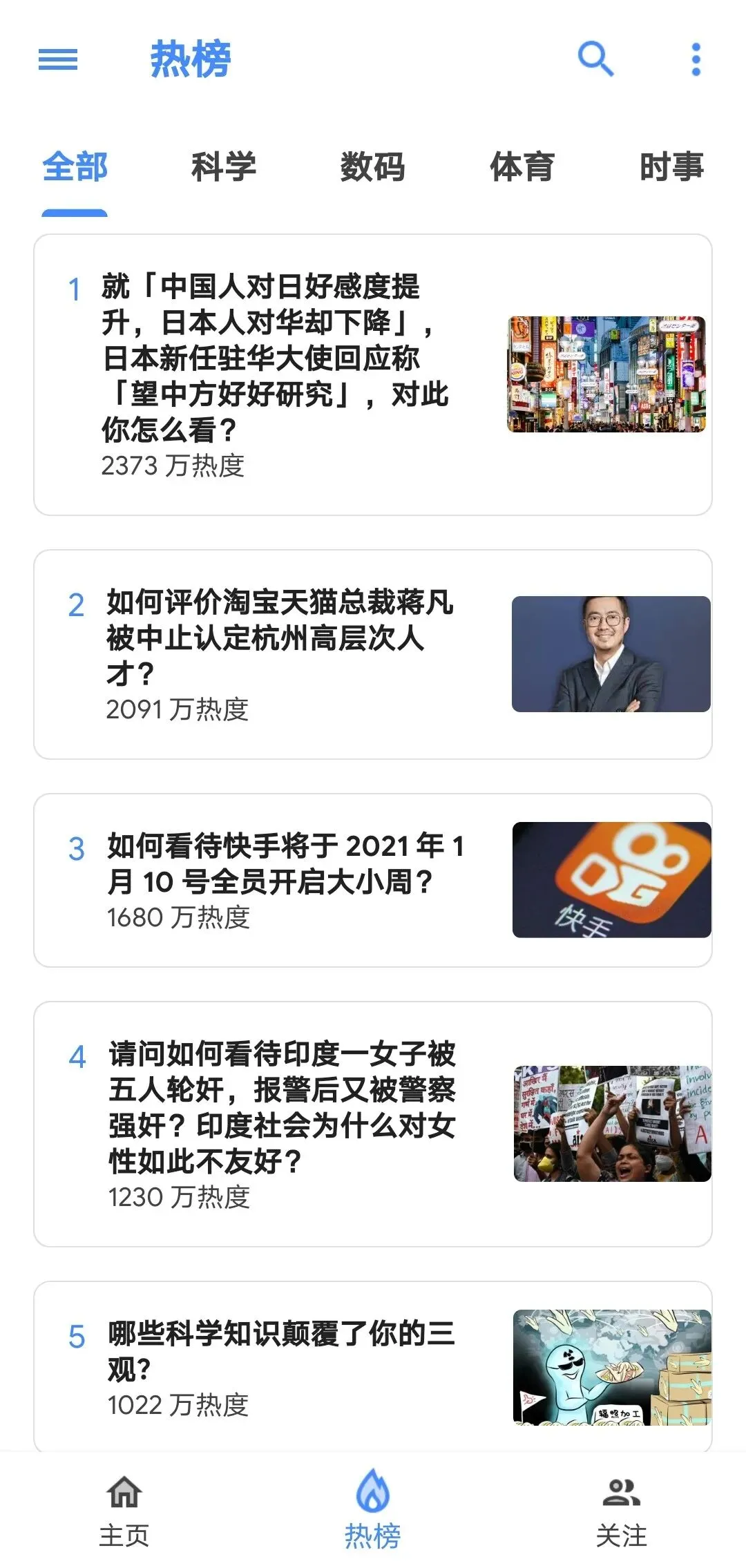Switch to the 科学 tab
The width and height of the screenshot is (746, 1568).
[224, 167]
